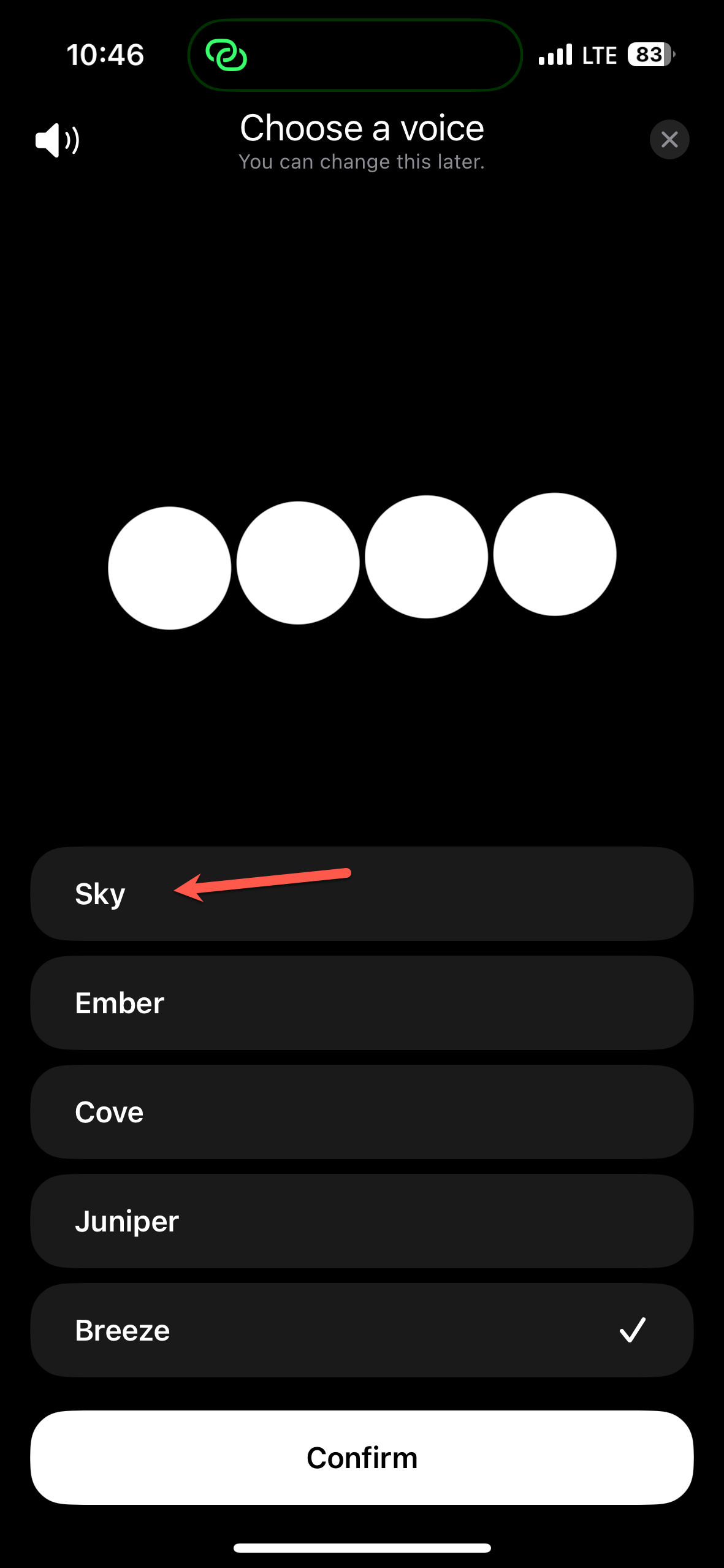
Task: Close the voice selection screen
Action: coord(669,140)
